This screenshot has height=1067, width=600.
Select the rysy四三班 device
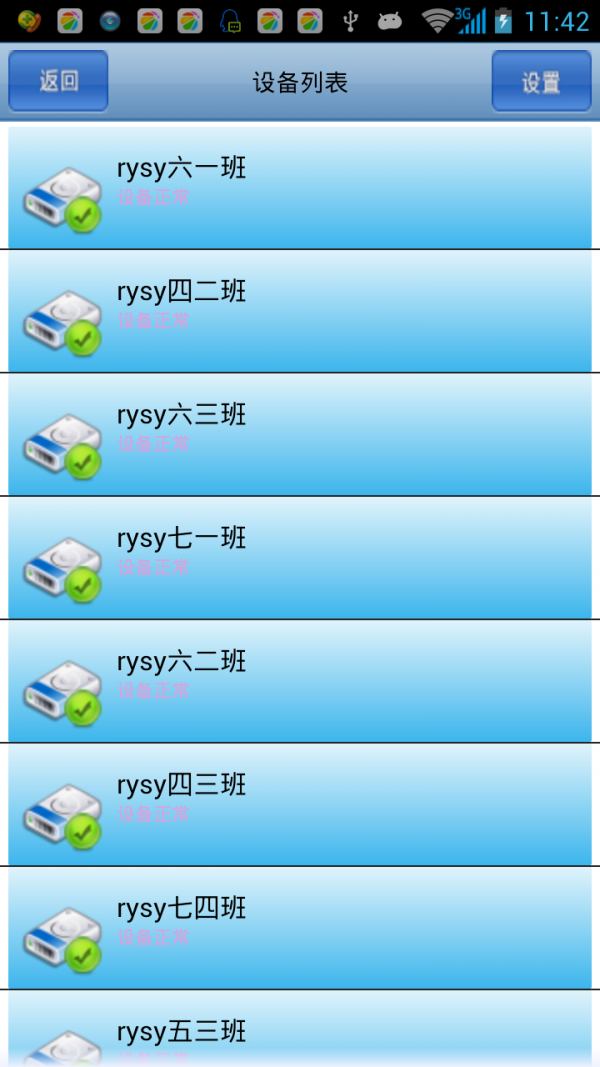[300, 804]
